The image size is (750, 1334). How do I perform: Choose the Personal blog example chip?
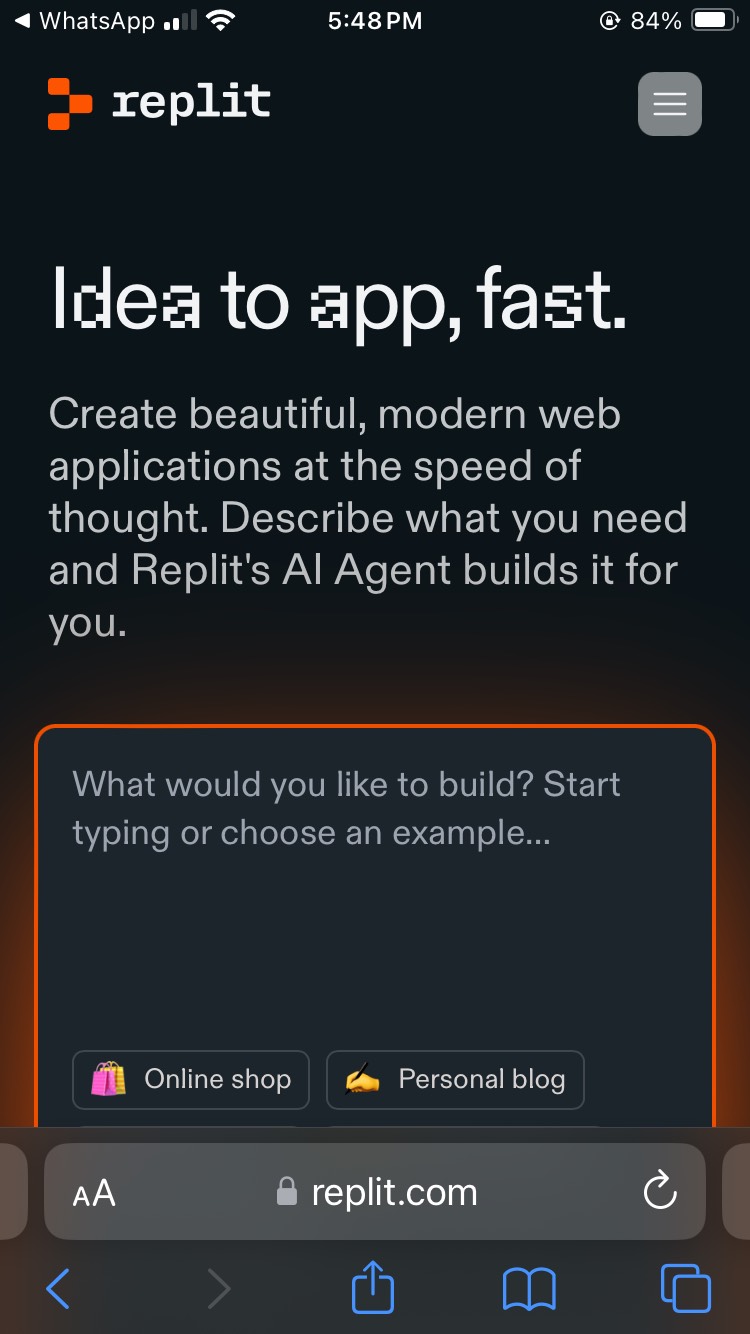click(455, 1079)
